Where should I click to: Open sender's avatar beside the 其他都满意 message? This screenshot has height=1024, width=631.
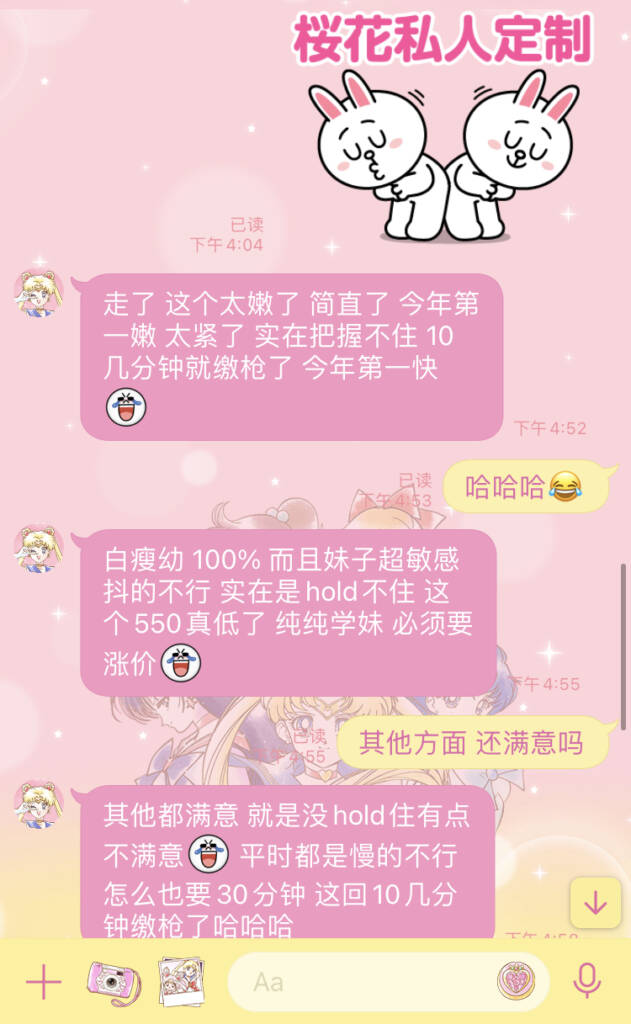coord(38,805)
